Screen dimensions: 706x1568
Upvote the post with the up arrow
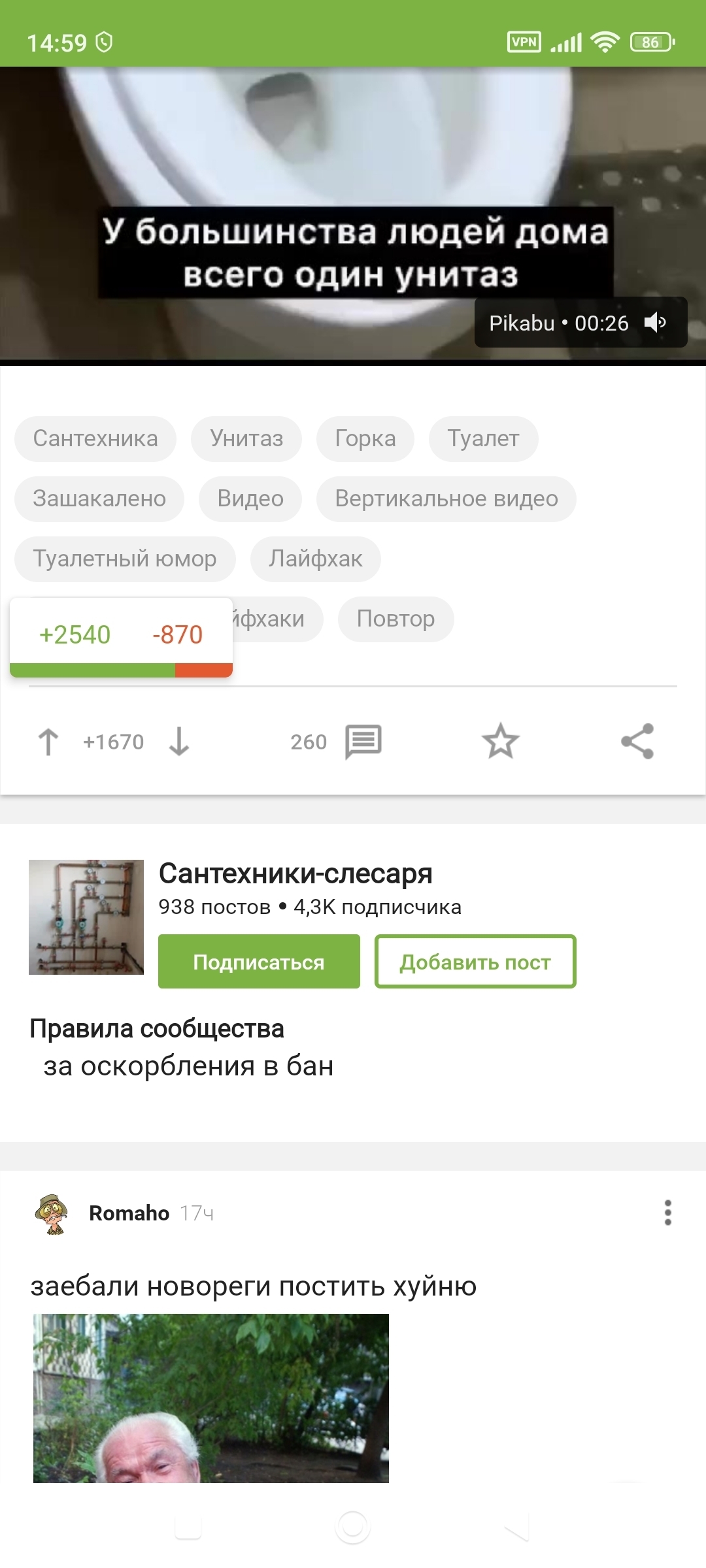tap(48, 742)
